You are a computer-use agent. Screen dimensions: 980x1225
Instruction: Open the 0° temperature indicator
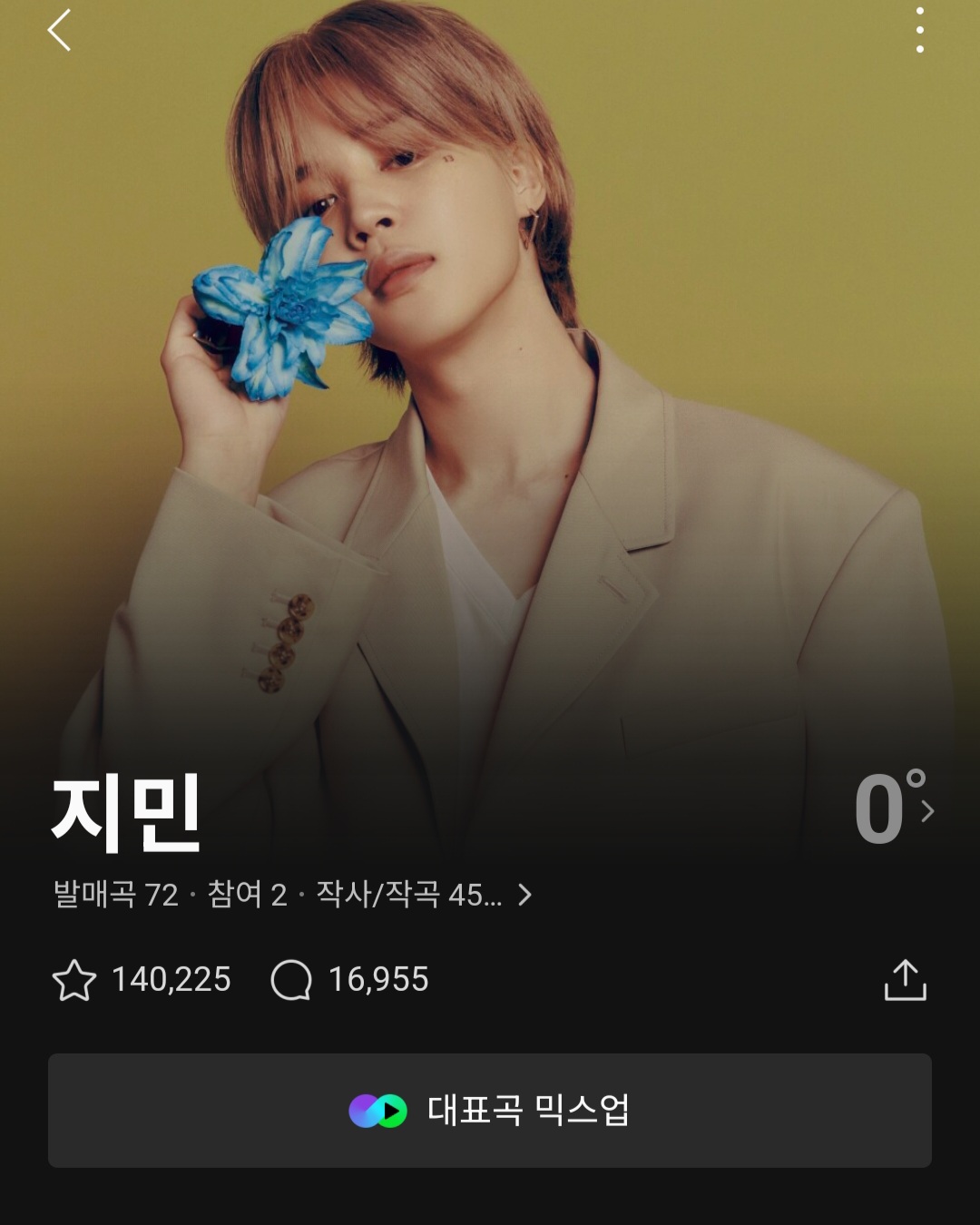click(892, 809)
